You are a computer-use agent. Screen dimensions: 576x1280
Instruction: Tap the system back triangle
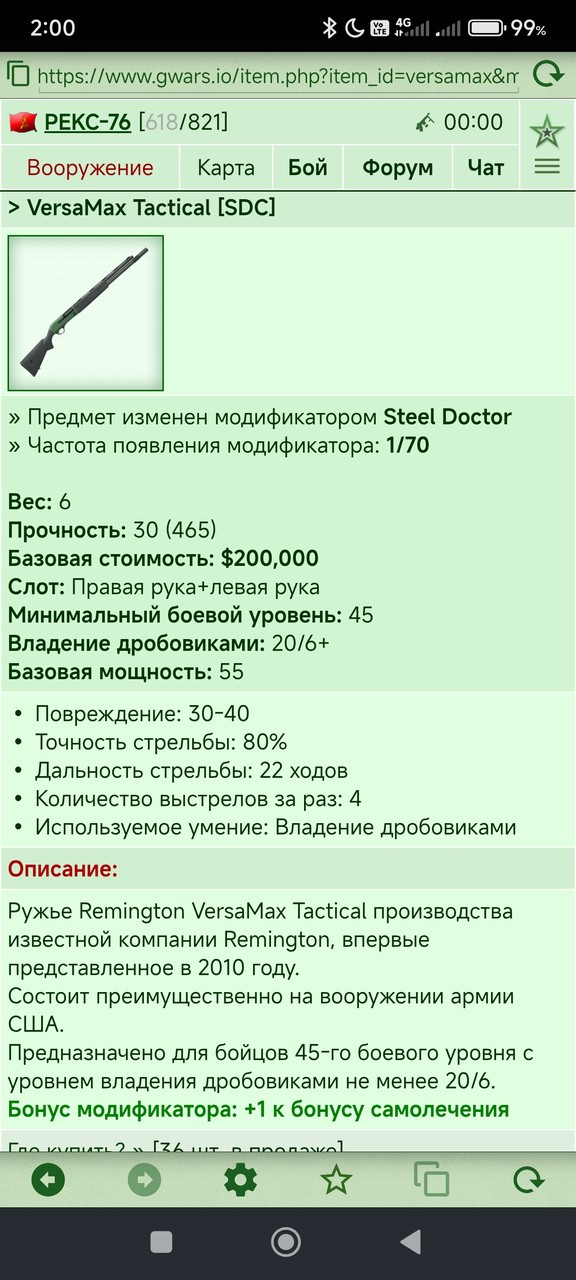pos(410,1242)
